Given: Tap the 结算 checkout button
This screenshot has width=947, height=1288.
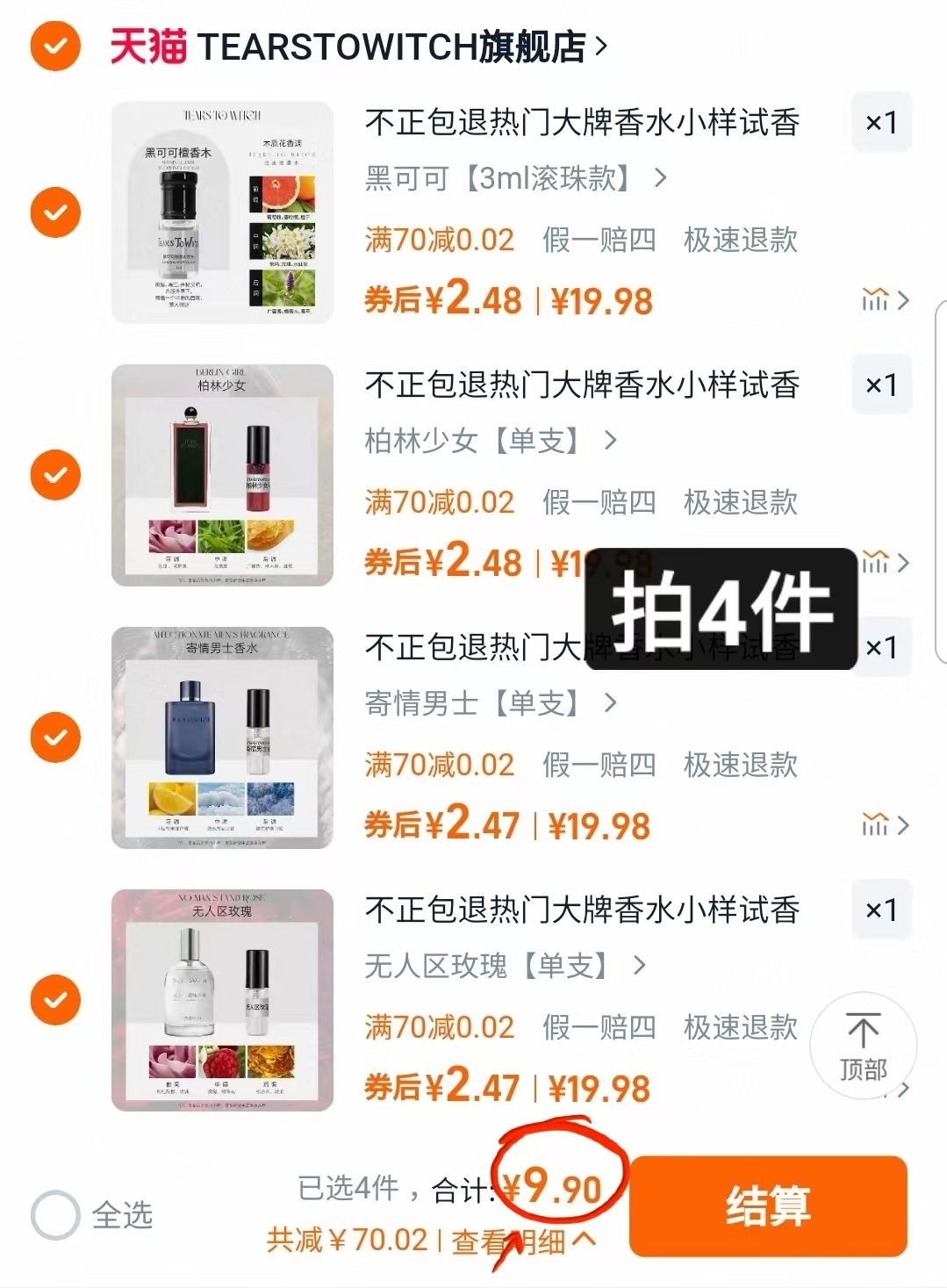Looking at the screenshot, I should (x=768, y=1205).
